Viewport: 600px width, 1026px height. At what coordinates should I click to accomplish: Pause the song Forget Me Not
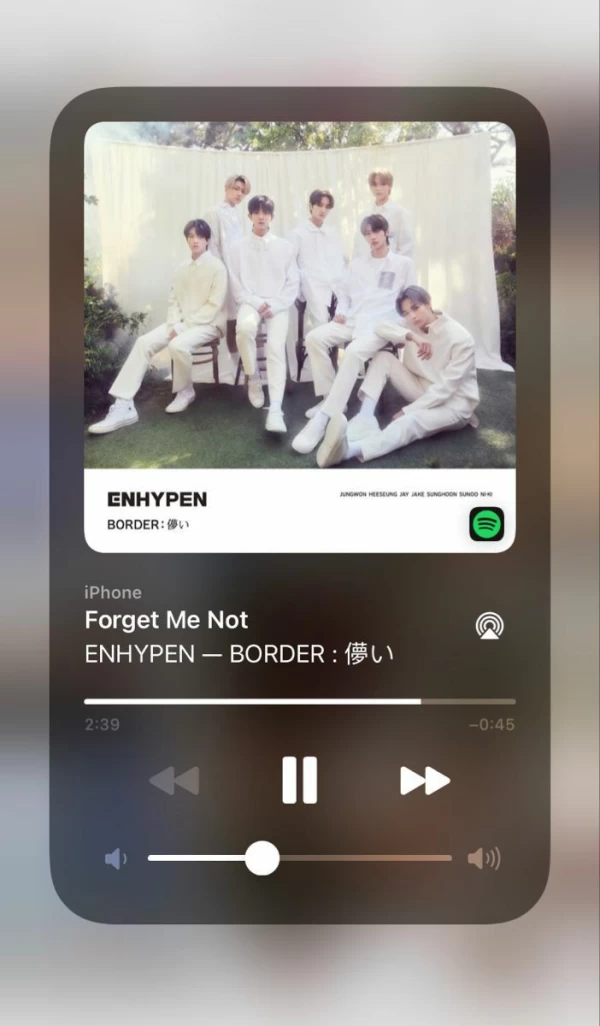pos(299,780)
